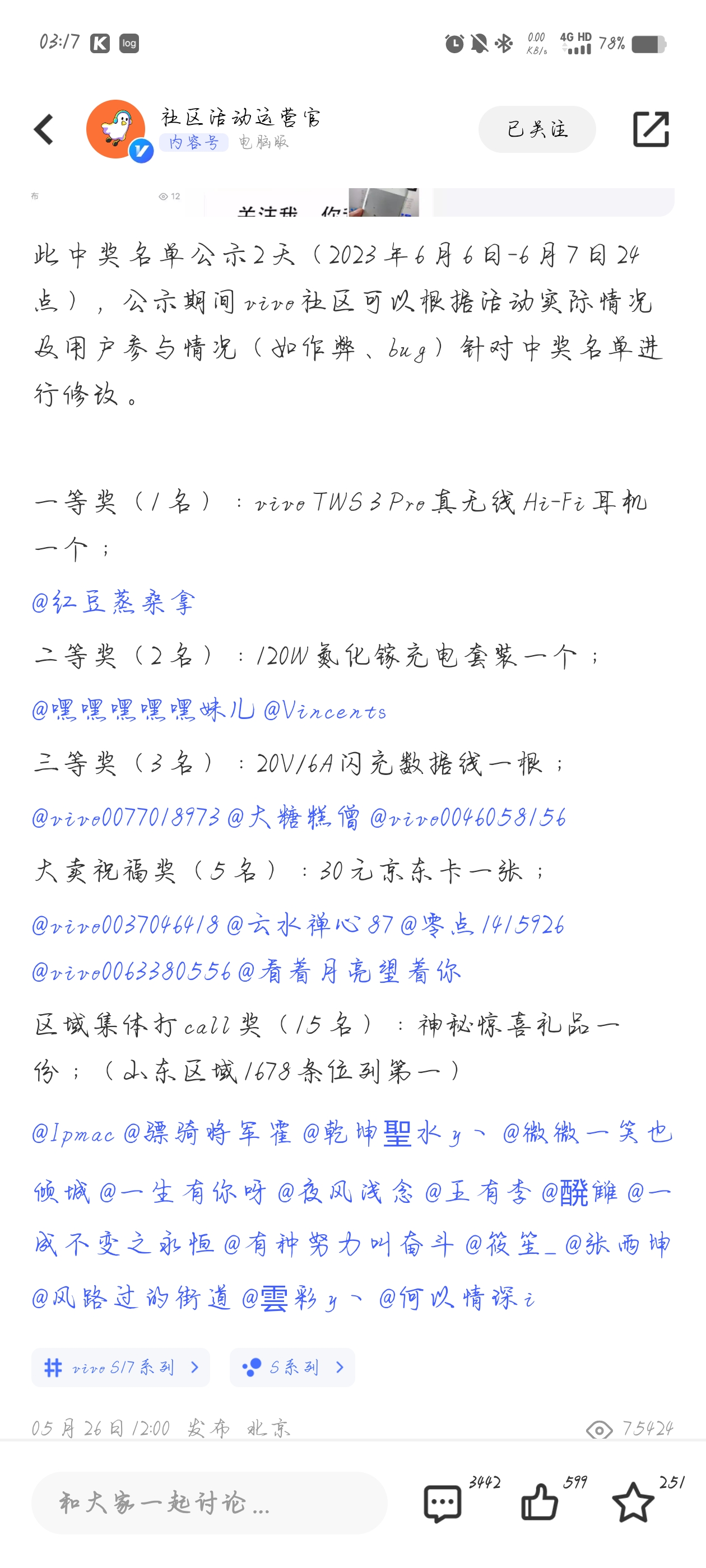This screenshot has height=1568, width=706.
Task: Open mention @零点1415926
Action: [x=482, y=925]
